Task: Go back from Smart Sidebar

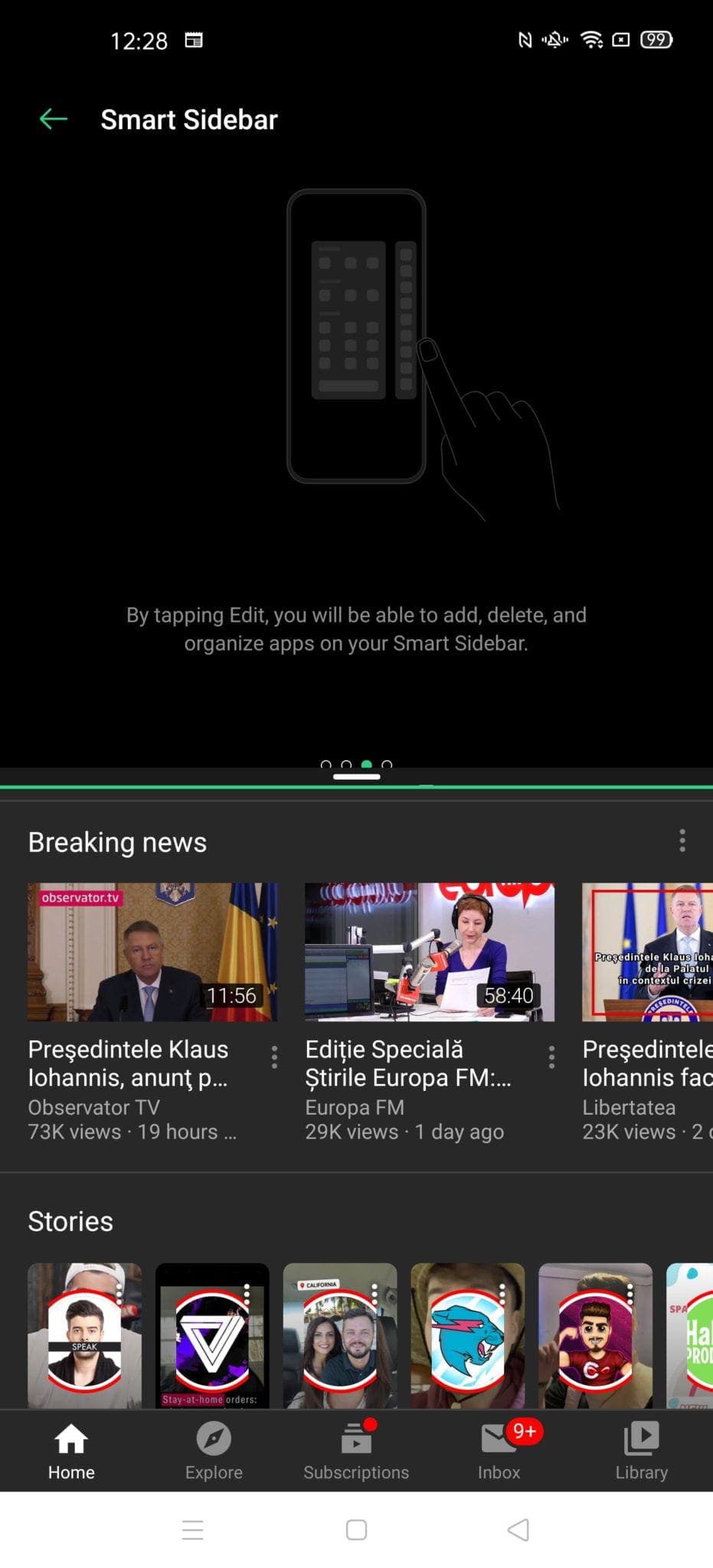Action: click(x=54, y=119)
